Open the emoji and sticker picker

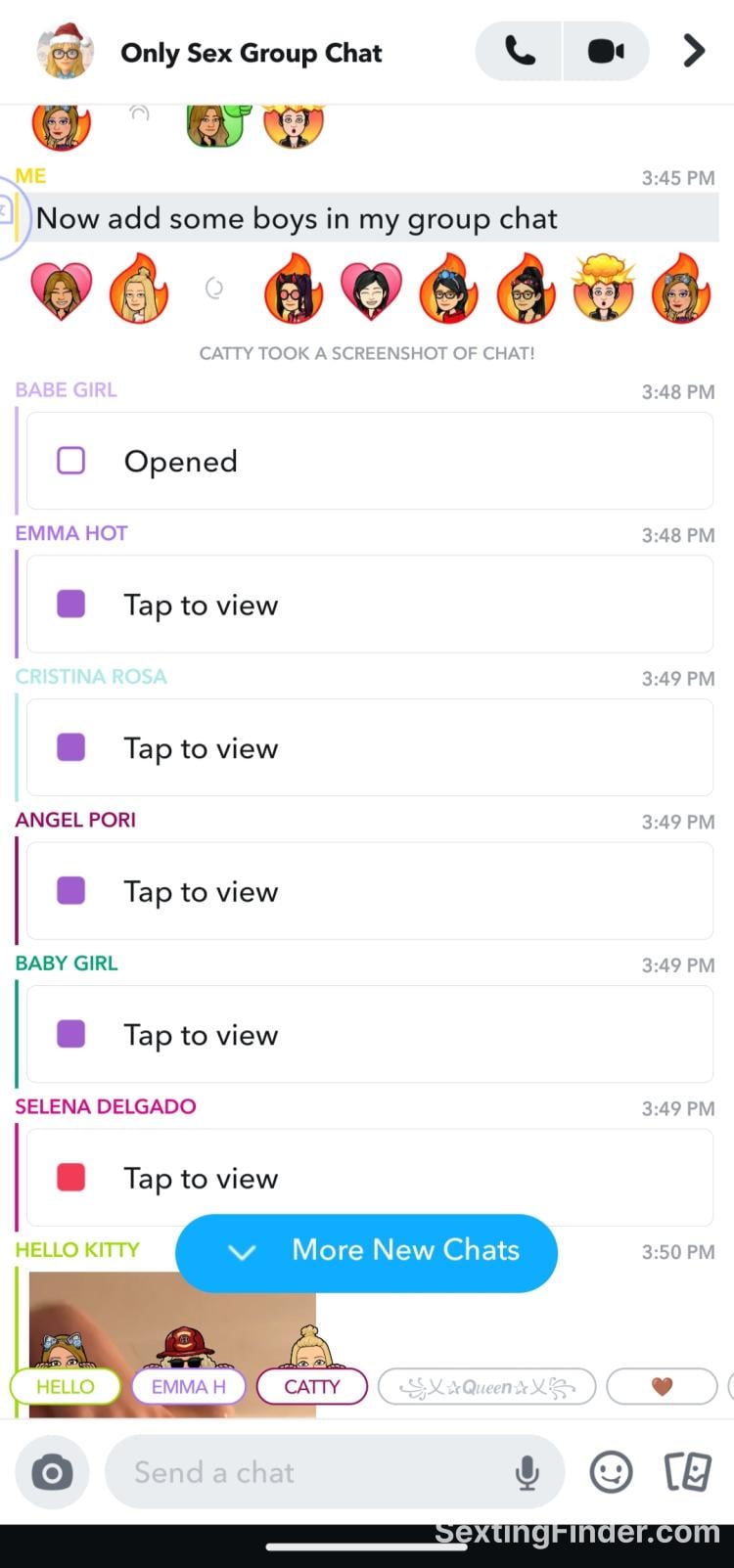(x=611, y=1472)
